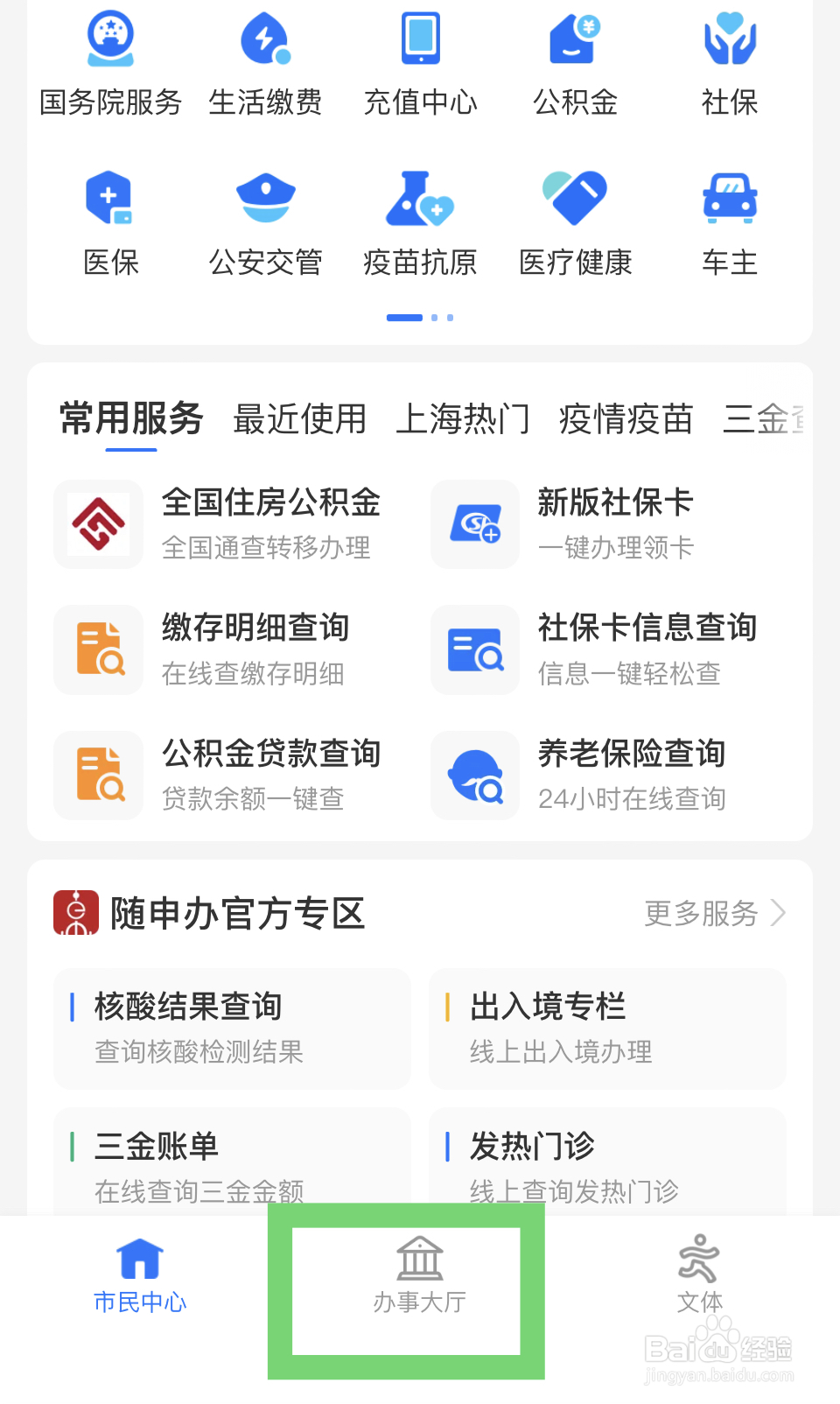
Task: Go to 市民中心 tab
Action: pyautogui.click(x=140, y=1275)
